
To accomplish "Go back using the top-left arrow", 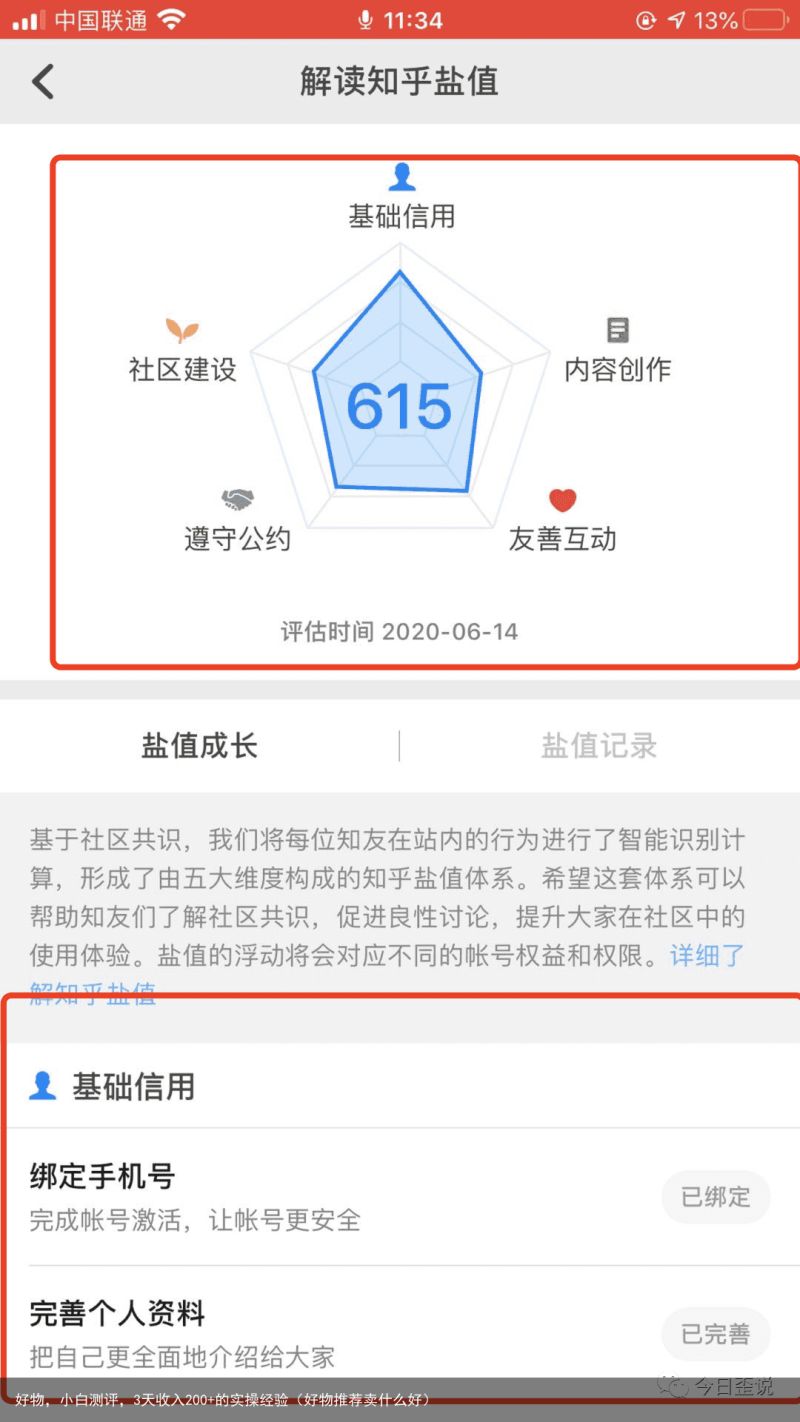I will pos(43,81).
